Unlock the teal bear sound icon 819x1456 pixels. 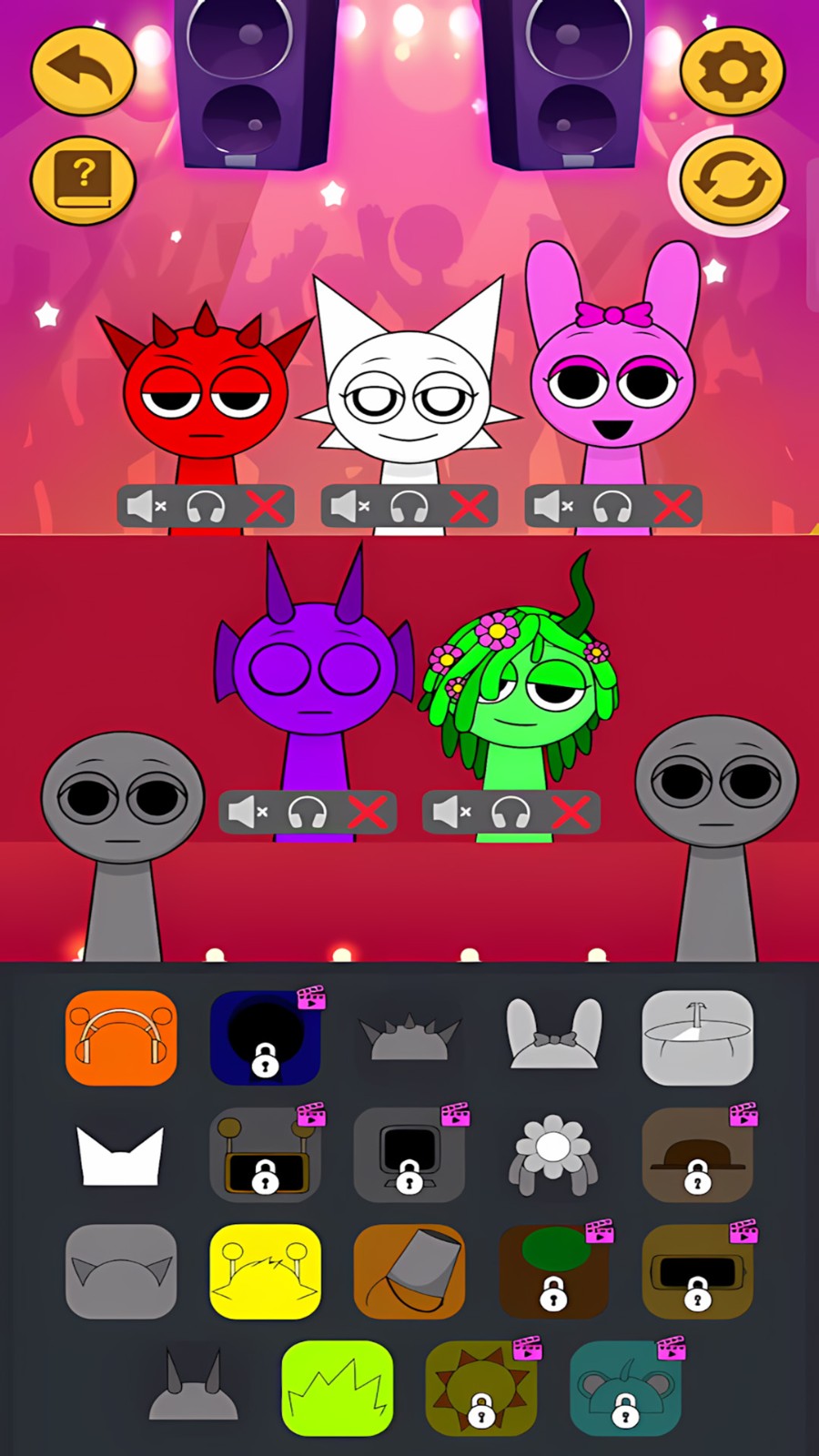[x=625, y=1388]
